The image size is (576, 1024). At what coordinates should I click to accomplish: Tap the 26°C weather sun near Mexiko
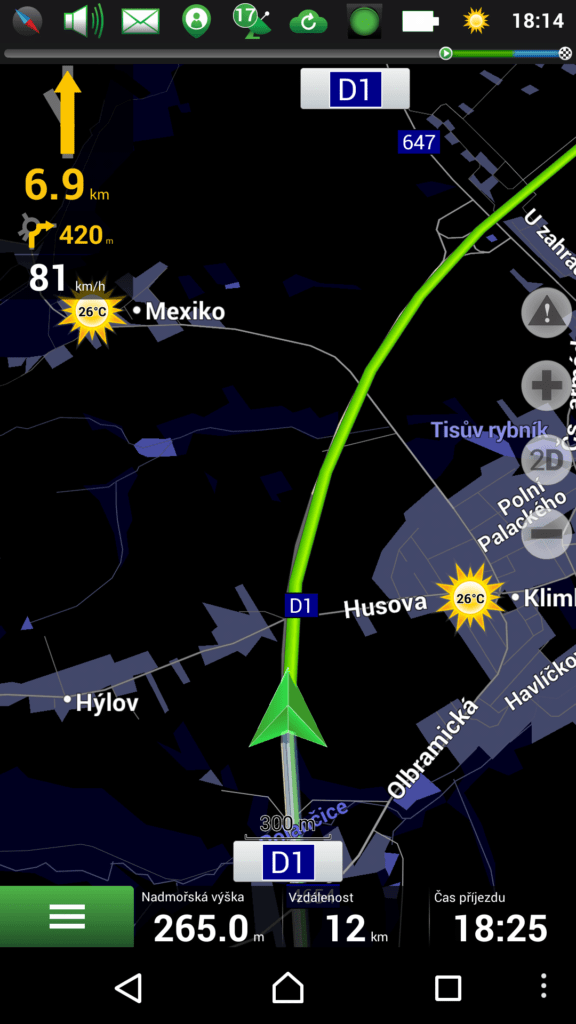92,313
